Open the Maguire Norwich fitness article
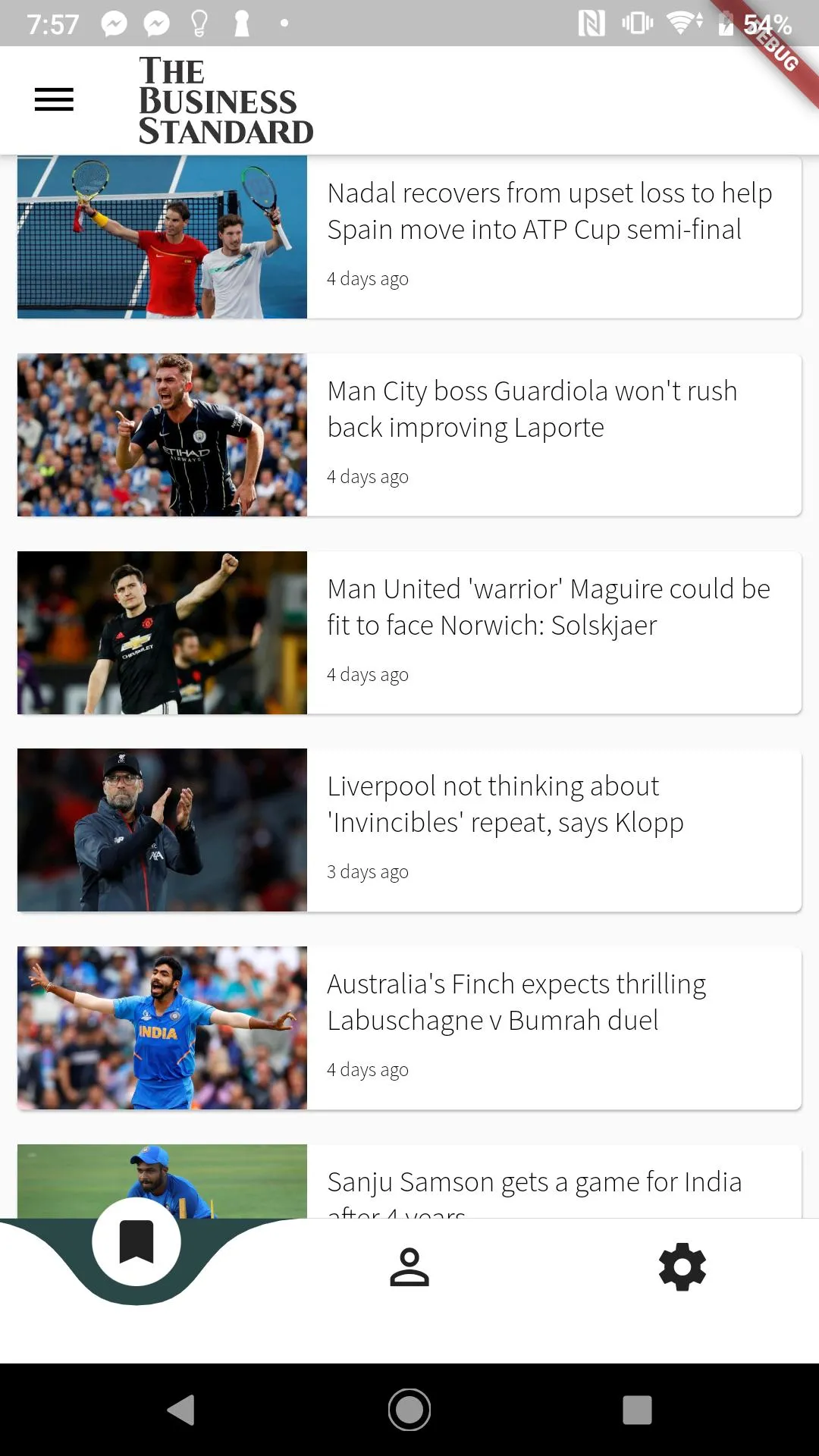 pyautogui.click(x=548, y=607)
